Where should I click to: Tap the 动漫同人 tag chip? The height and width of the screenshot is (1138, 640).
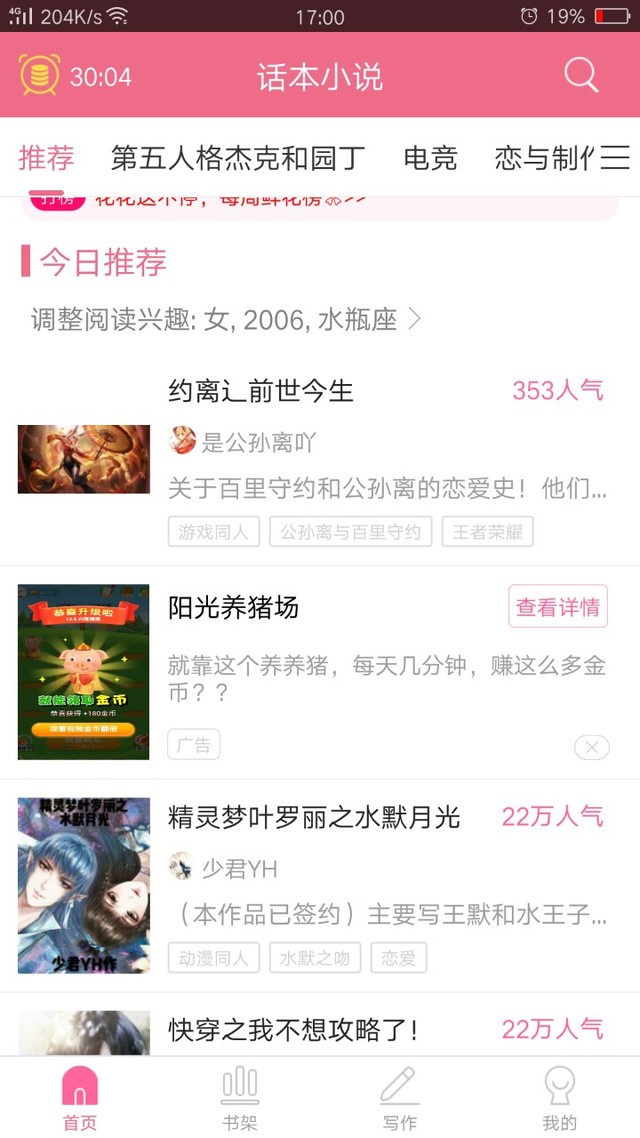click(x=214, y=958)
